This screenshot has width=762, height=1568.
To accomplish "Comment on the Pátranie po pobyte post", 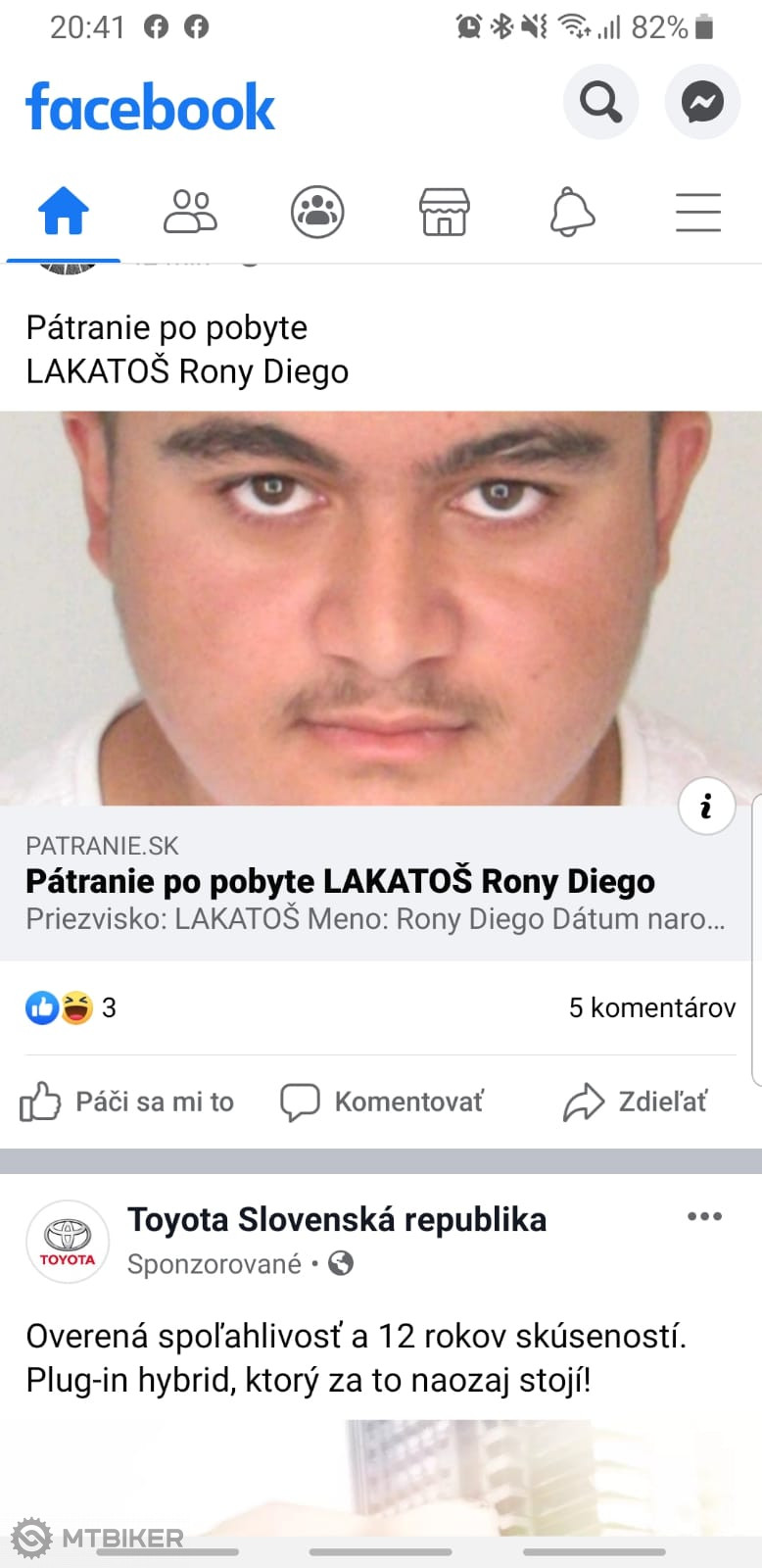I will tap(382, 1102).
